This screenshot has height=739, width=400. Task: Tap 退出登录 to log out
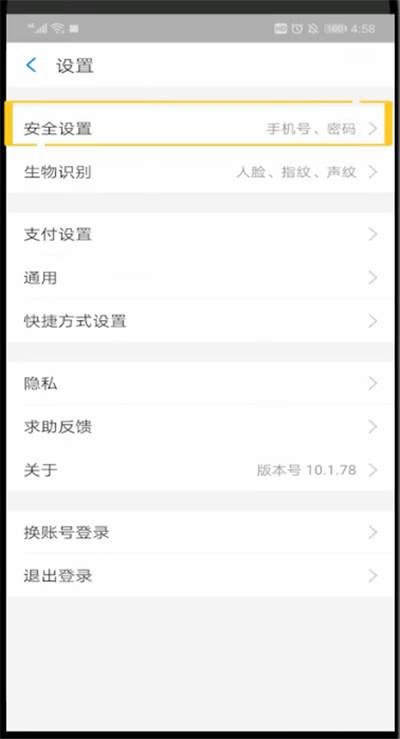tap(200, 576)
